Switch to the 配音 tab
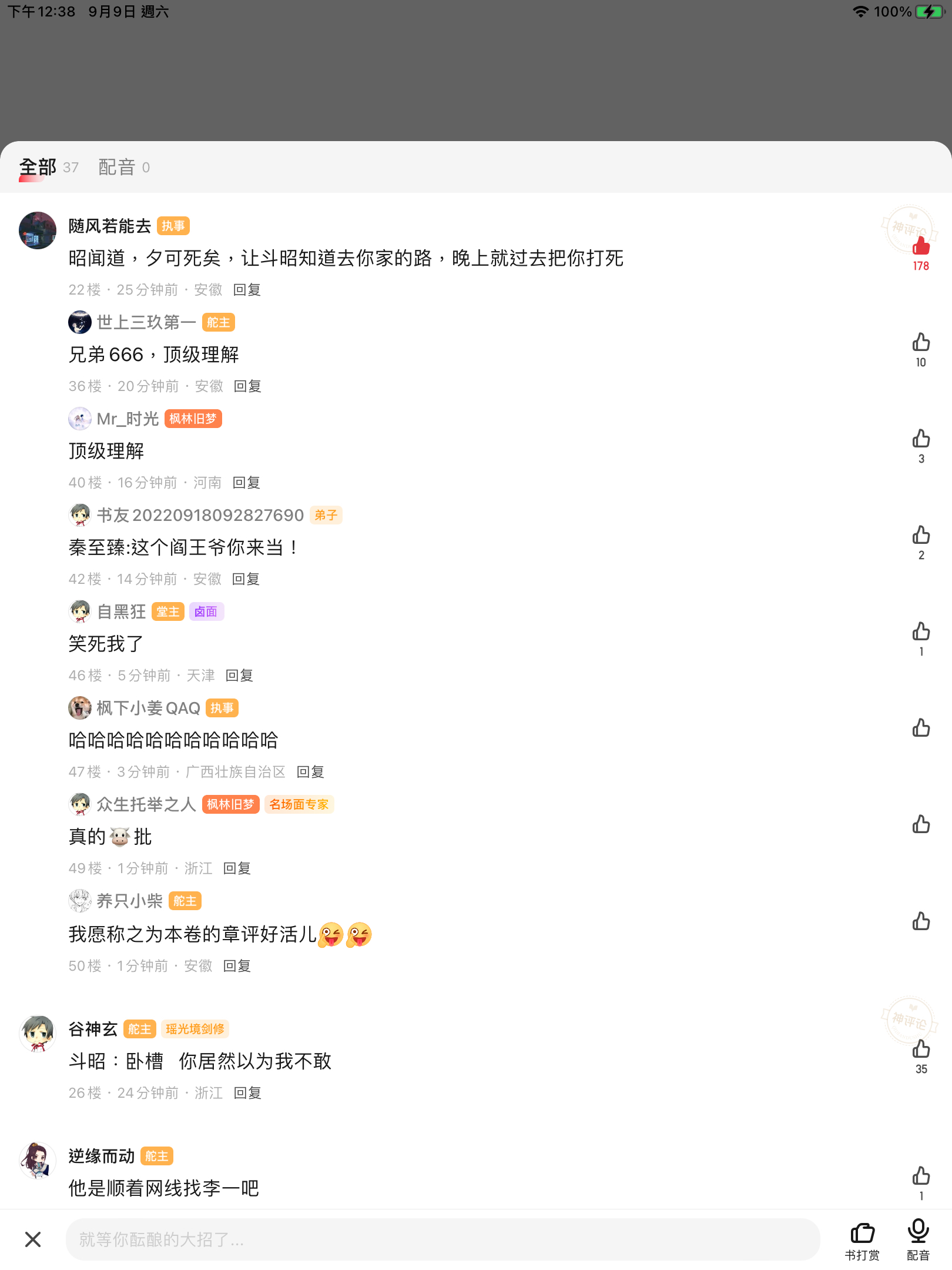Image resolution: width=952 pixels, height=1270 pixels. click(117, 168)
